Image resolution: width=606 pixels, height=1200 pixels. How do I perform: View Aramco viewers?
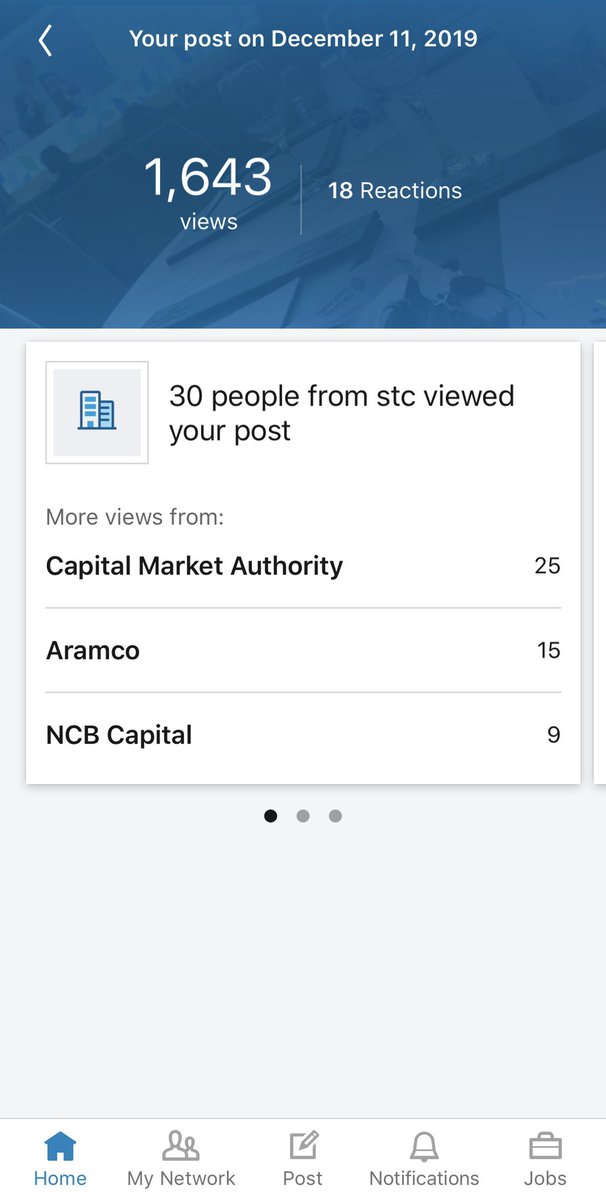click(x=303, y=651)
